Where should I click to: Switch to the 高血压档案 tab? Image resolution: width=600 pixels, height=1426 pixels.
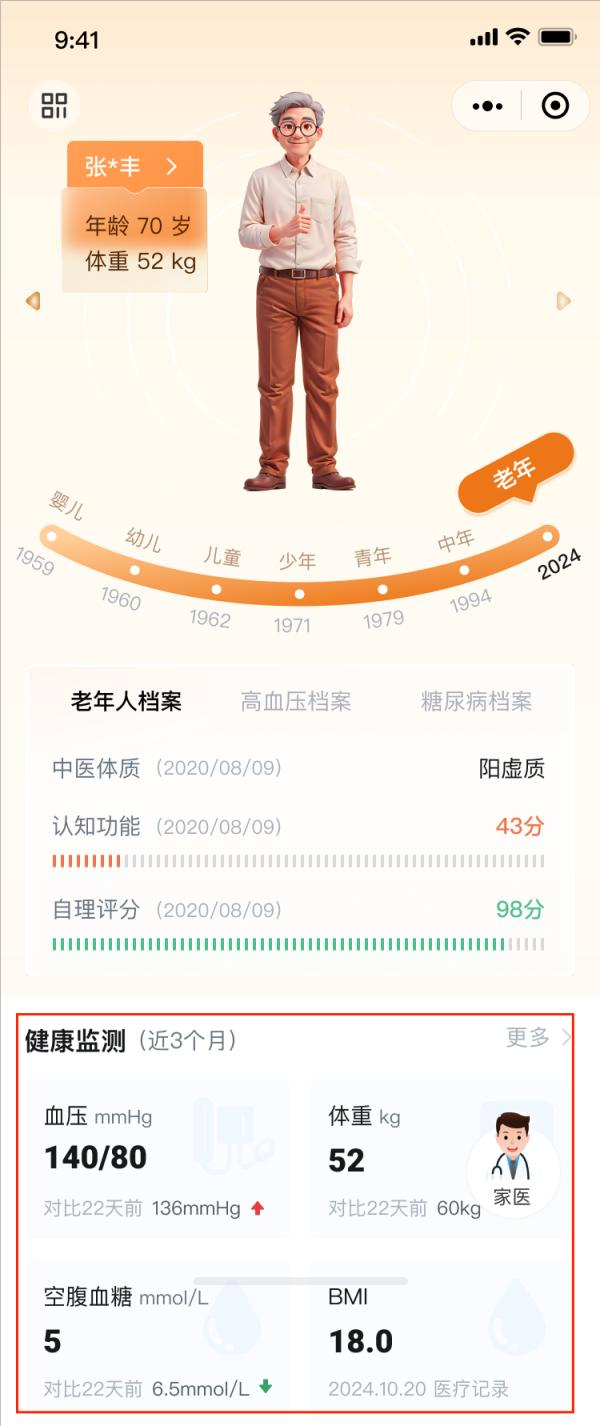tap(296, 701)
